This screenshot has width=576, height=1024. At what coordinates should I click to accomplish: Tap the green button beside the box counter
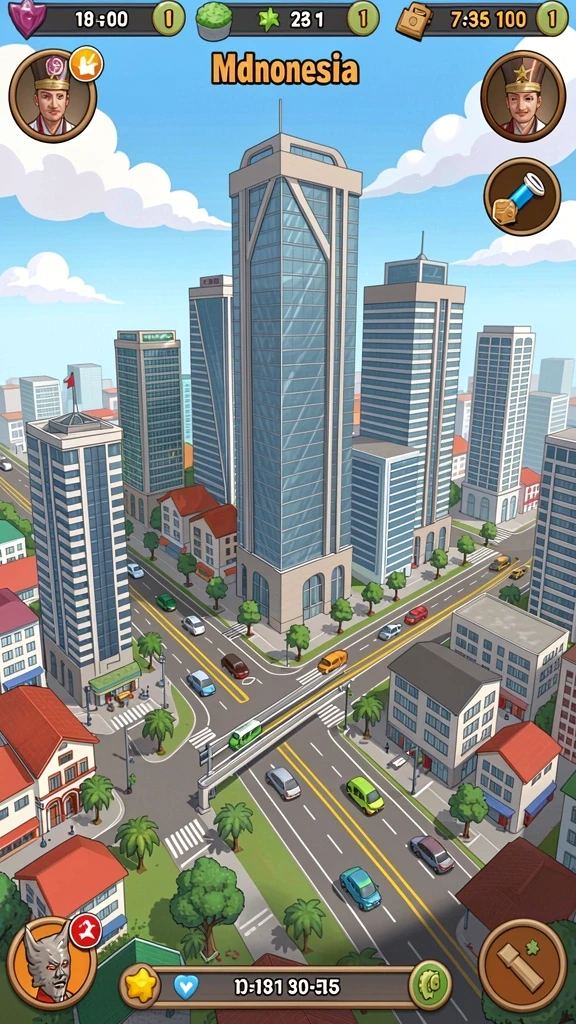[552, 18]
